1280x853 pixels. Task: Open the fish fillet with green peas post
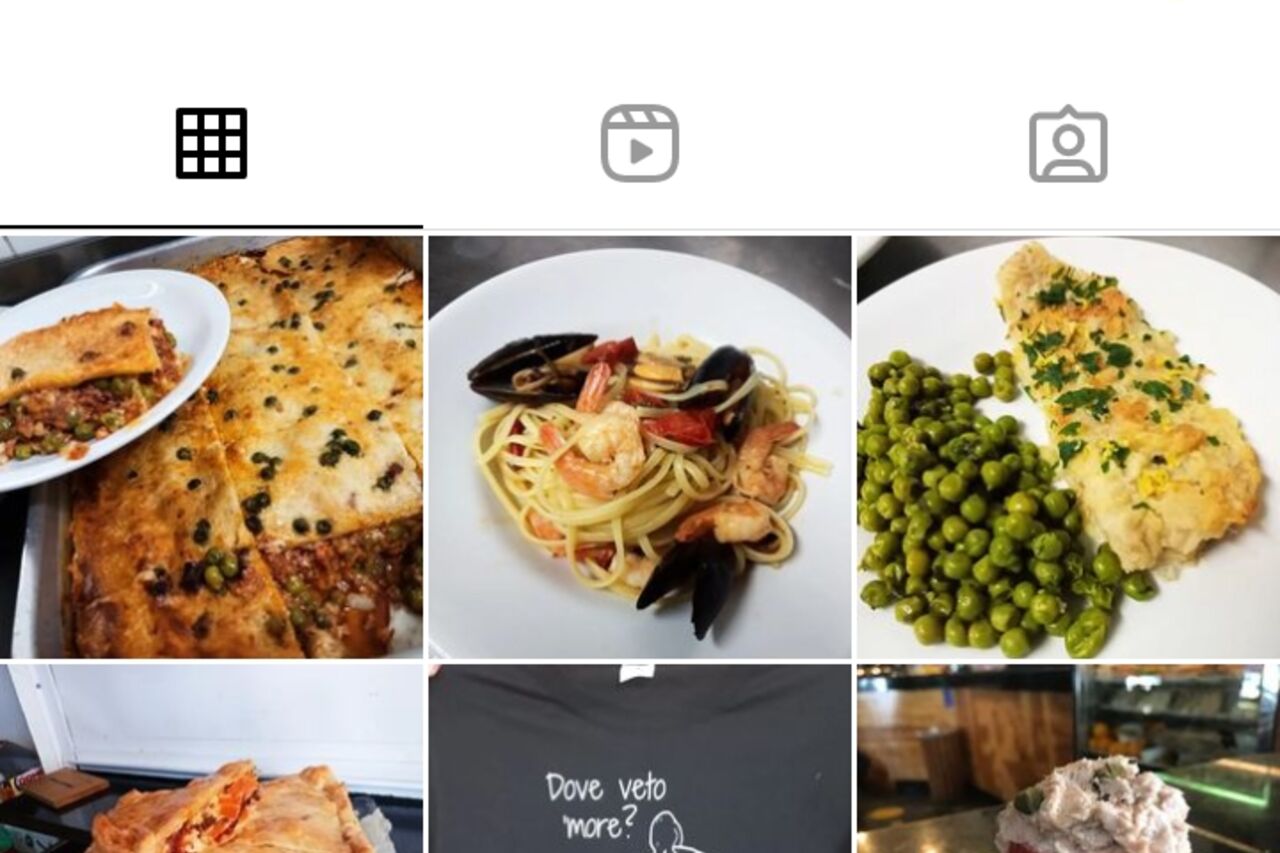pyautogui.click(x=1068, y=447)
